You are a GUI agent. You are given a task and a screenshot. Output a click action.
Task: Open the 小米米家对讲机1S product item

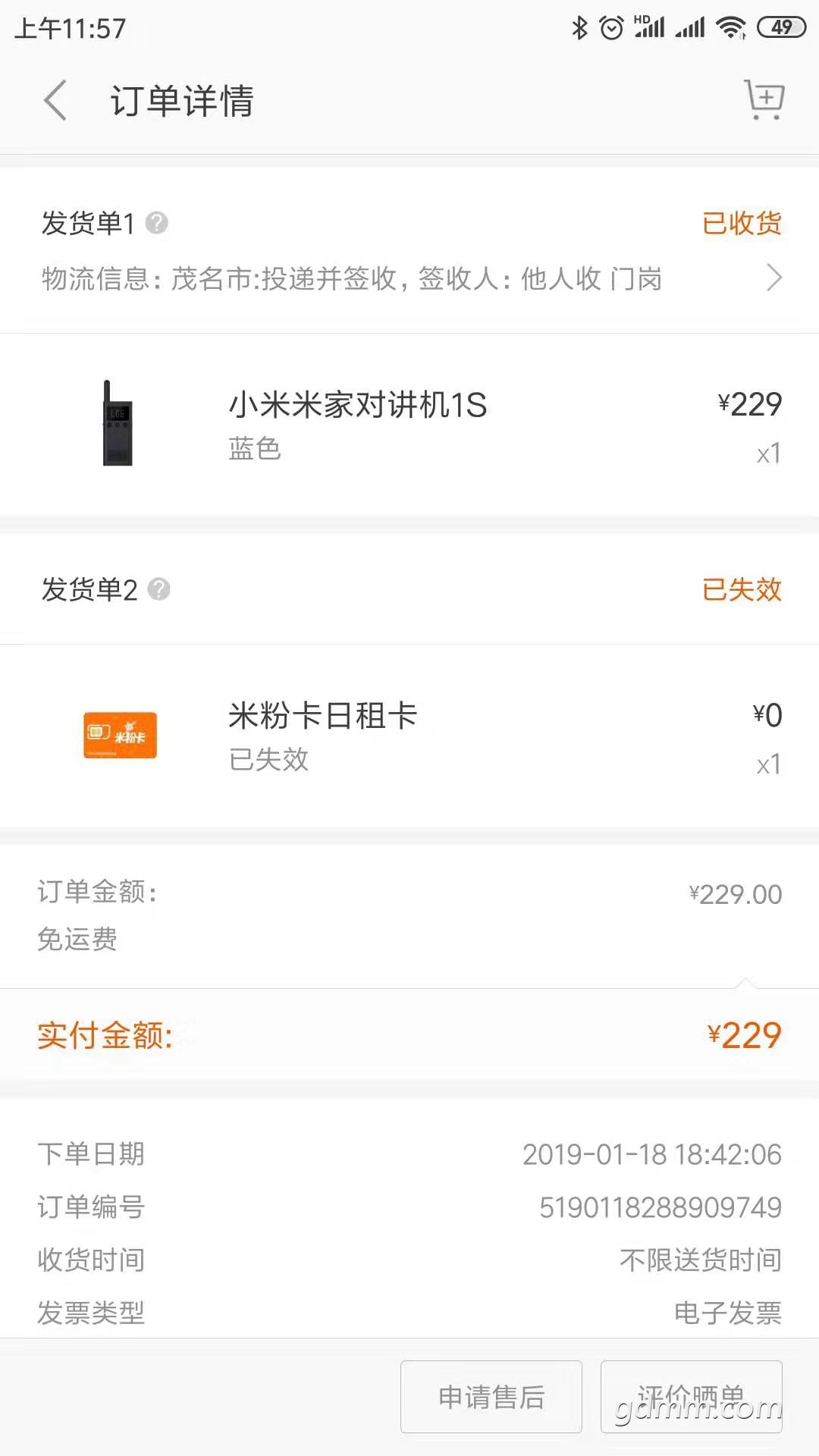pos(409,424)
